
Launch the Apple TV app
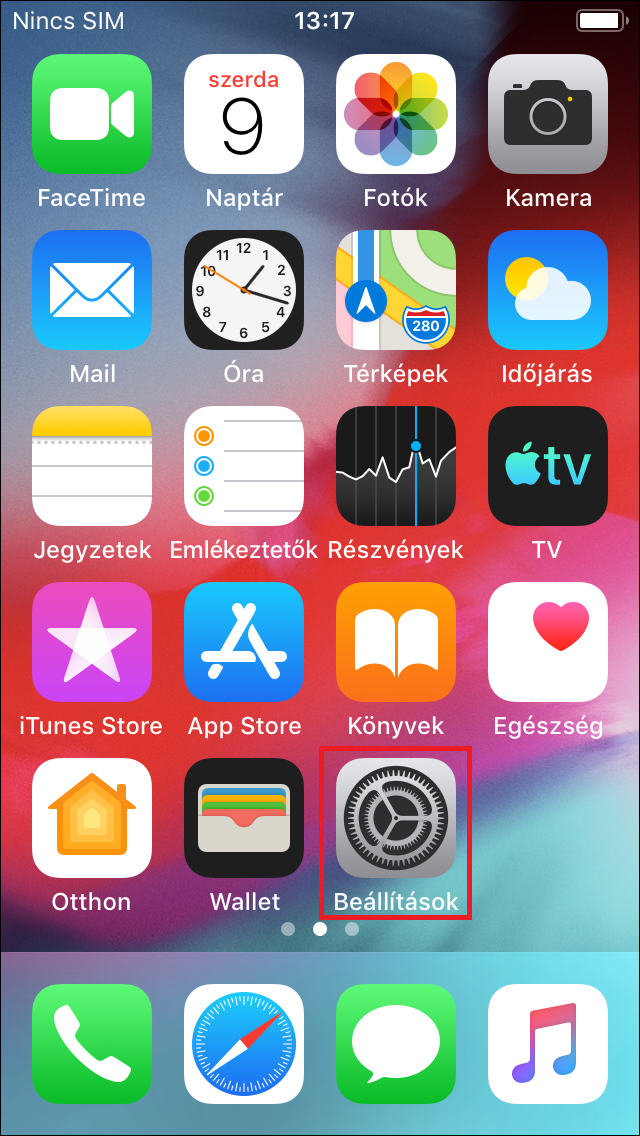click(548, 466)
